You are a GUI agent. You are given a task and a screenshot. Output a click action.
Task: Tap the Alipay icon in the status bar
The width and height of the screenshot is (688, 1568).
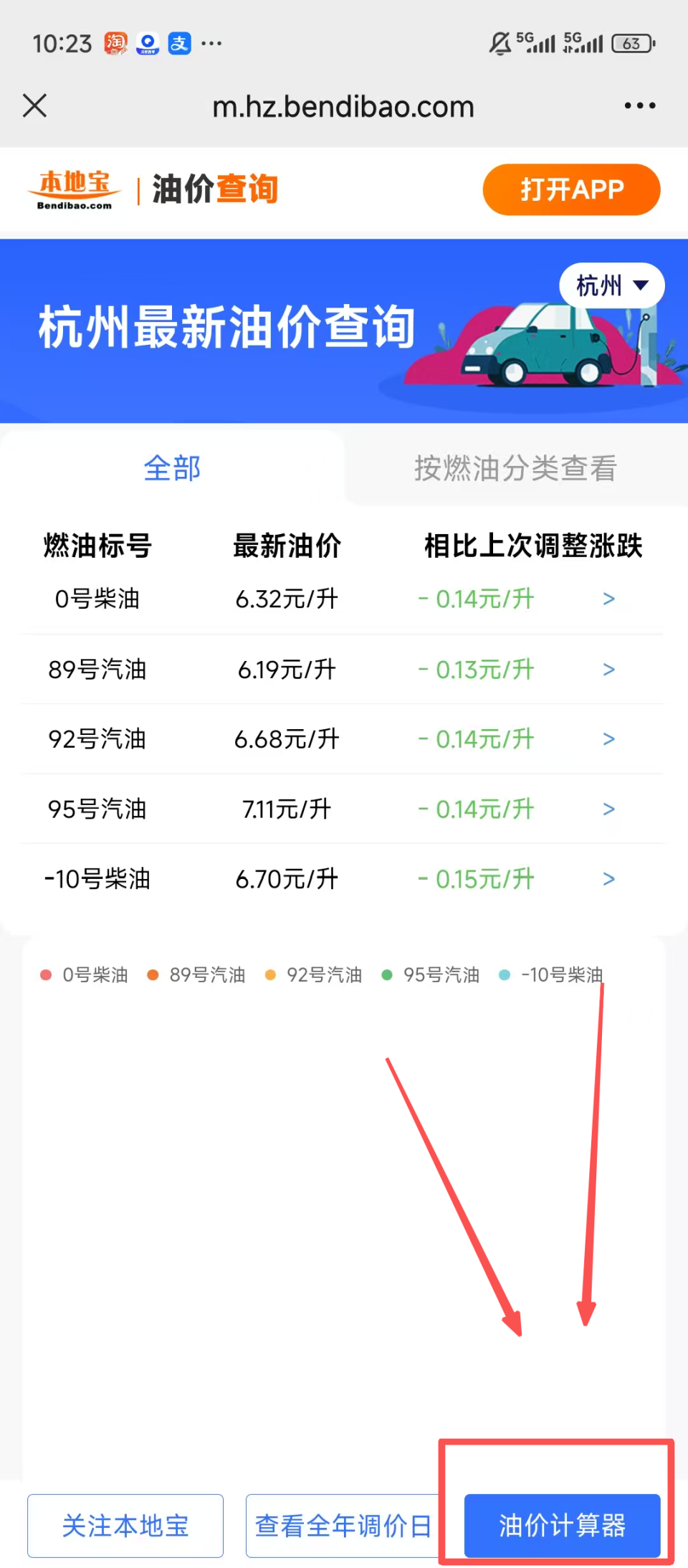pyautogui.click(x=178, y=44)
